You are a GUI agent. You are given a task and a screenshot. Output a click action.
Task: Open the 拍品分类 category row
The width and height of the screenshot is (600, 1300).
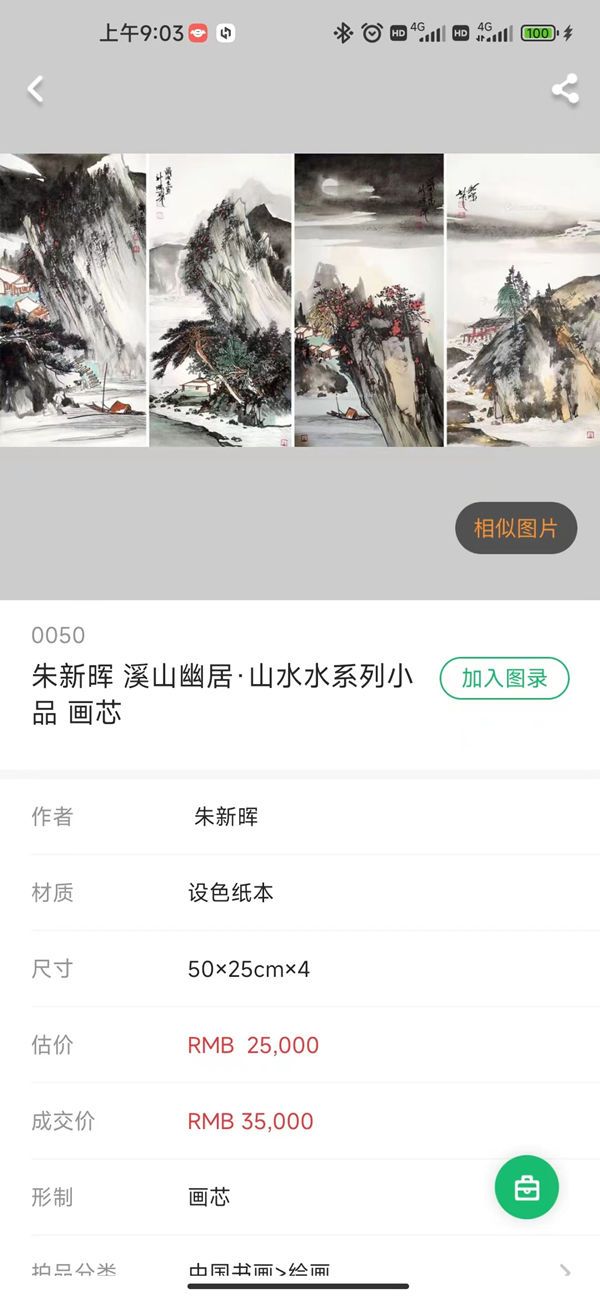(x=300, y=1270)
